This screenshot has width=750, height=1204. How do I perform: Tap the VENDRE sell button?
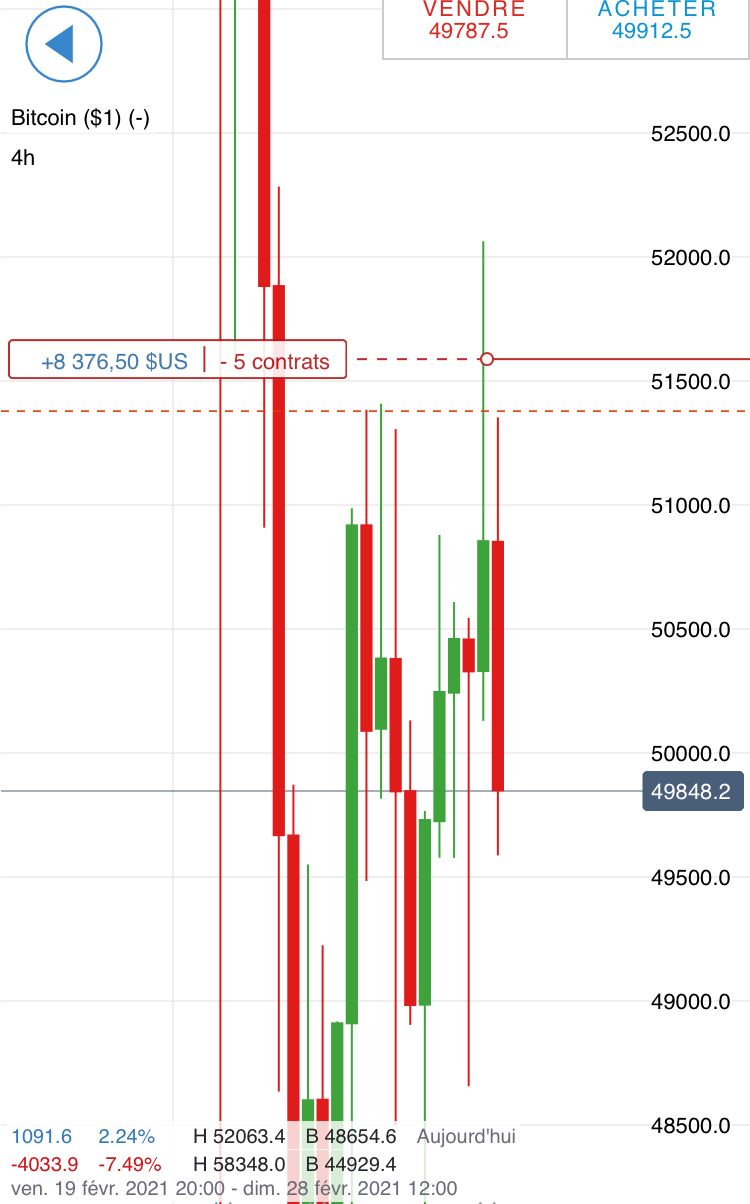tap(474, 22)
